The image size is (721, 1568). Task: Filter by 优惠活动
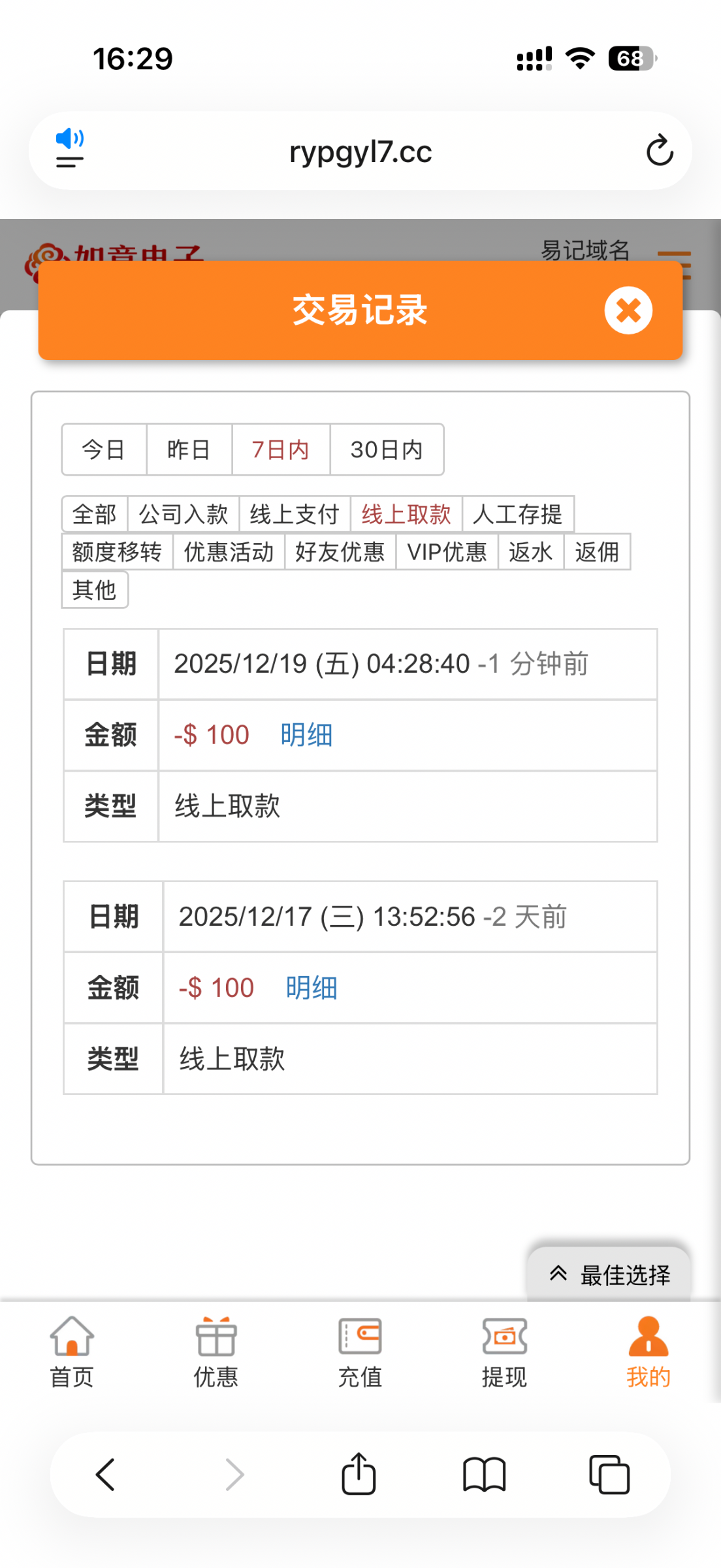(x=229, y=552)
